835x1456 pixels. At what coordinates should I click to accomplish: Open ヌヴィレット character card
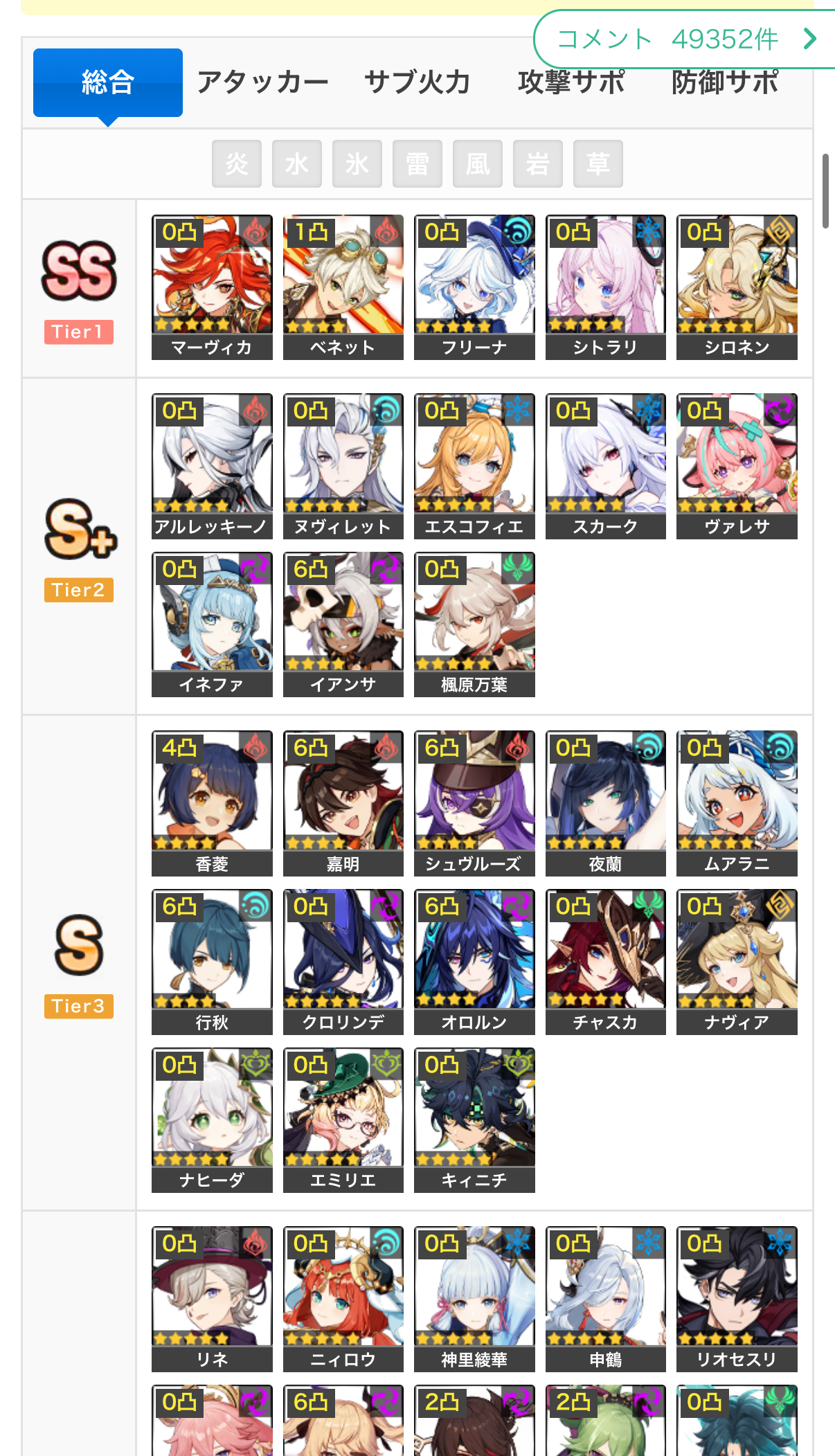343,466
